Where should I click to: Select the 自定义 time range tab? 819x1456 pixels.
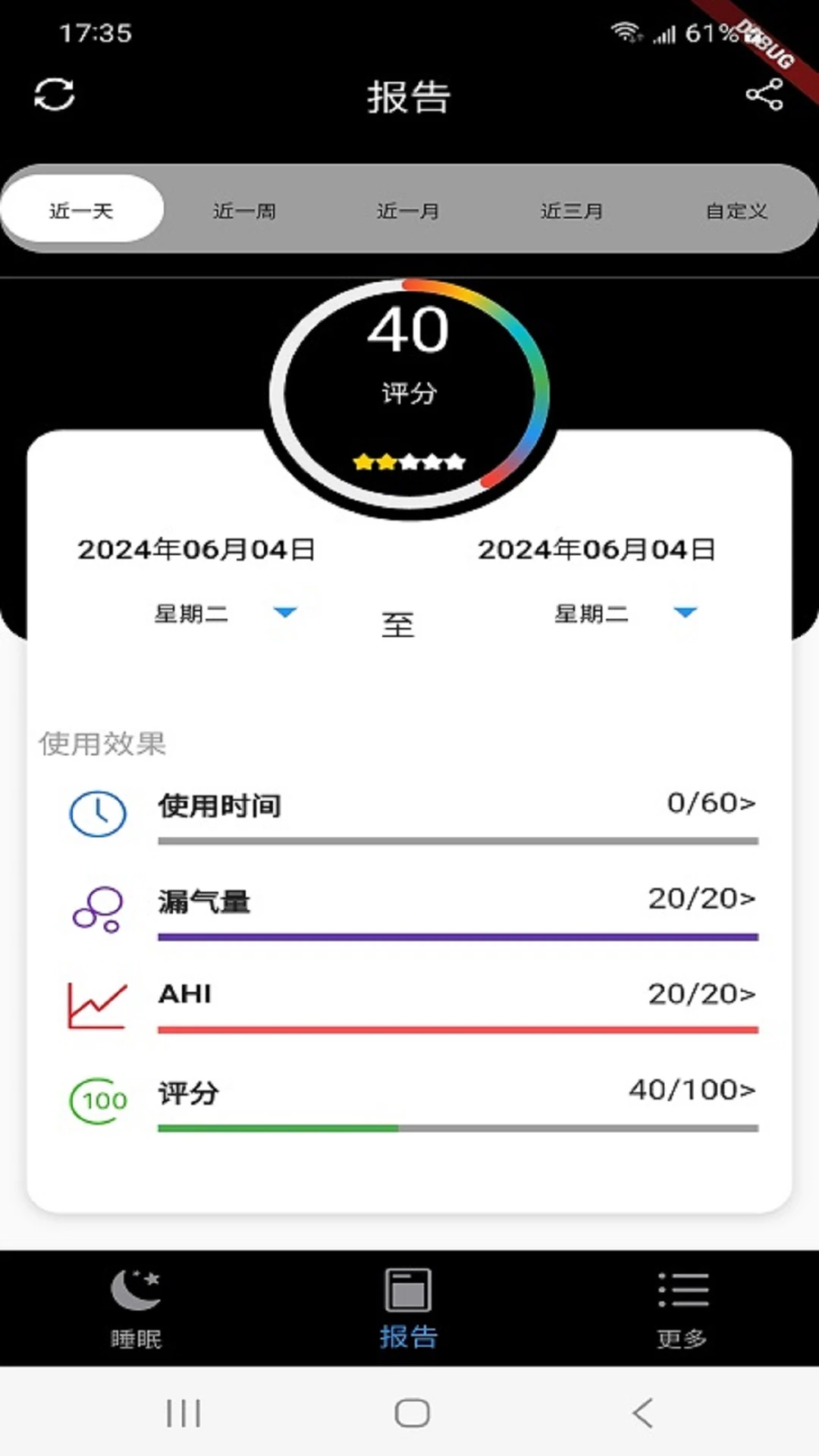point(736,210)
